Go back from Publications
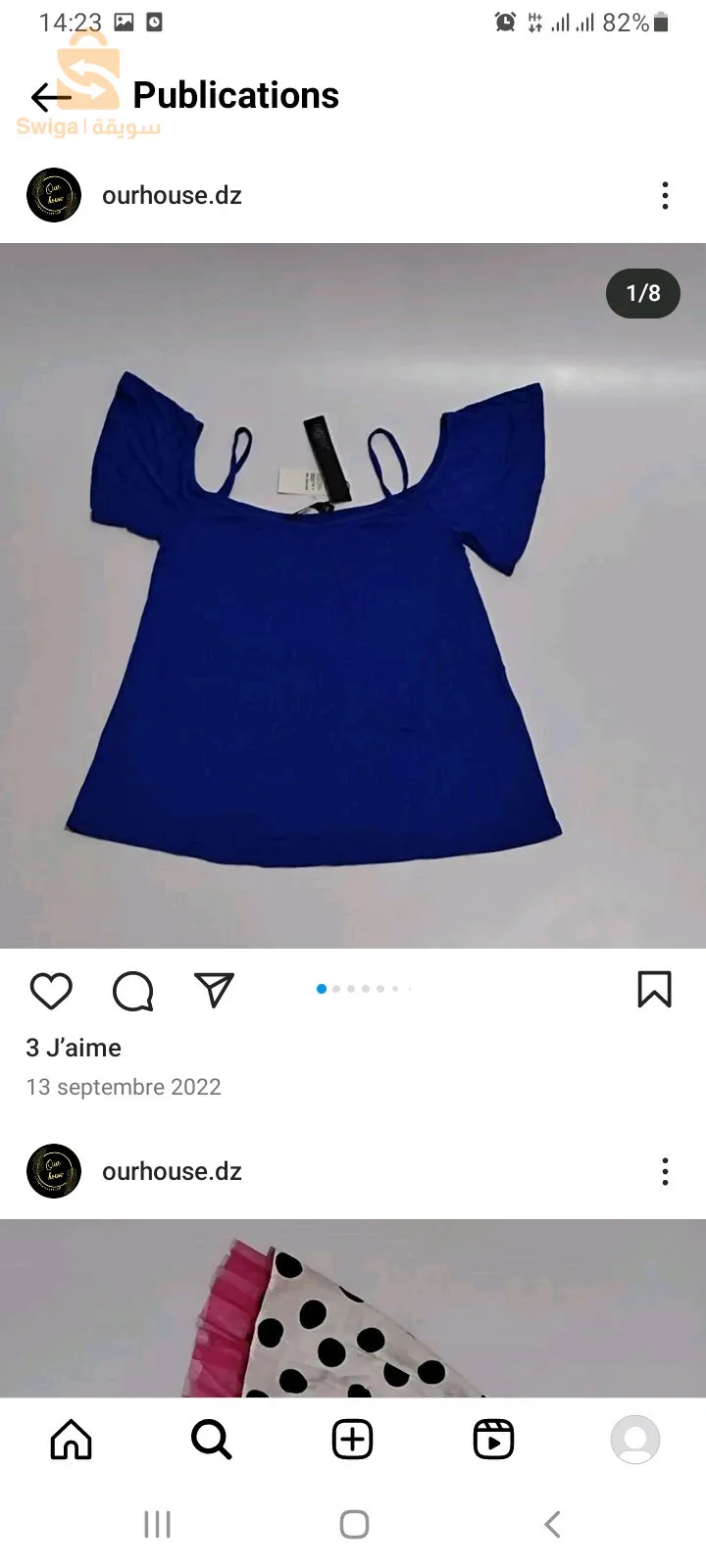The image size is (706, 1568). click(x=50, y=97)
